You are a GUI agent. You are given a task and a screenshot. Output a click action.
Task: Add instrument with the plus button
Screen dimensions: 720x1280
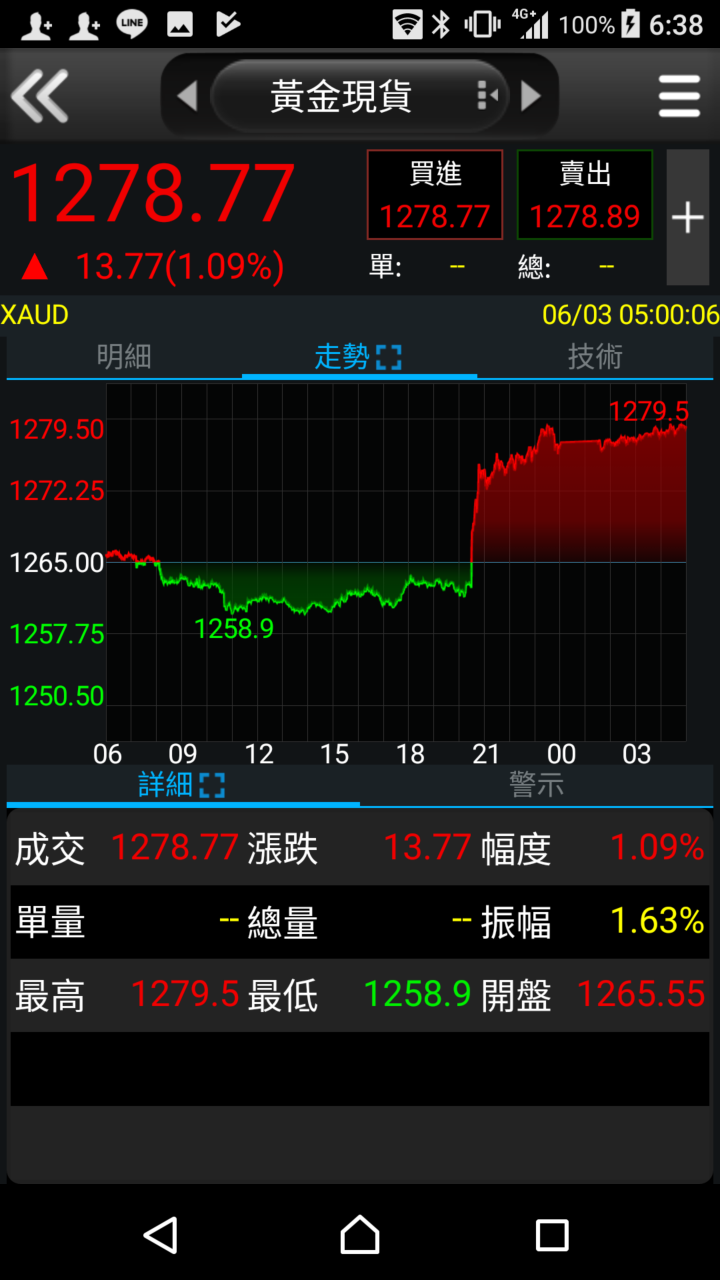[x=688, y=217]
